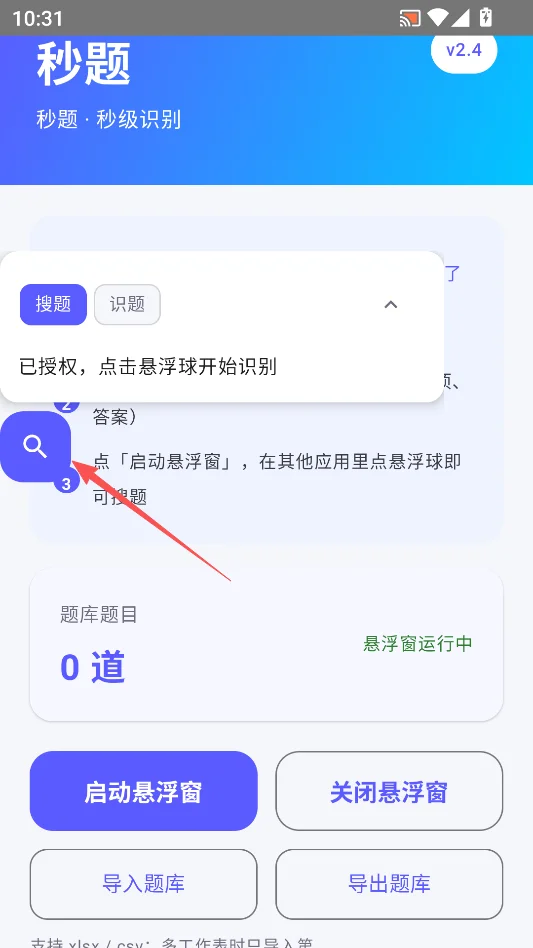Export the question bank via 导出题库
The image size is (533, 948).
(x=389, y=884)
